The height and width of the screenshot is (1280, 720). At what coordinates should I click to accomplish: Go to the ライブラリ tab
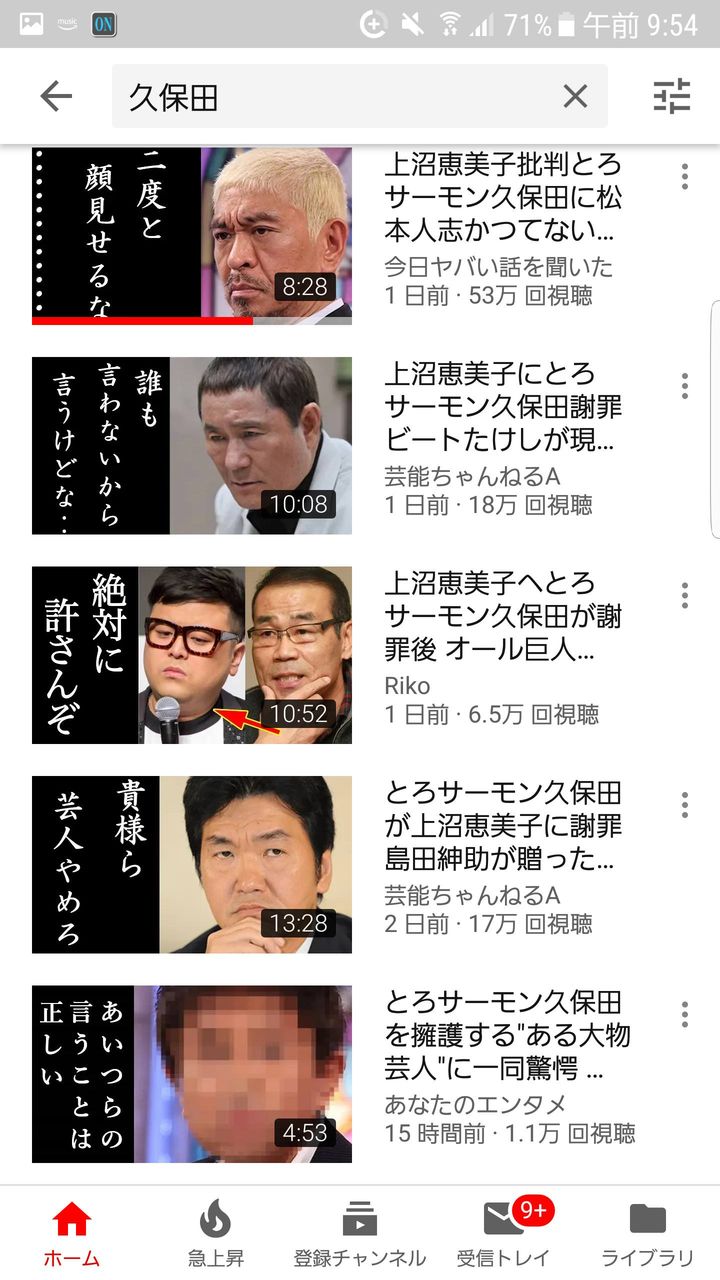tap(648, 1233)
